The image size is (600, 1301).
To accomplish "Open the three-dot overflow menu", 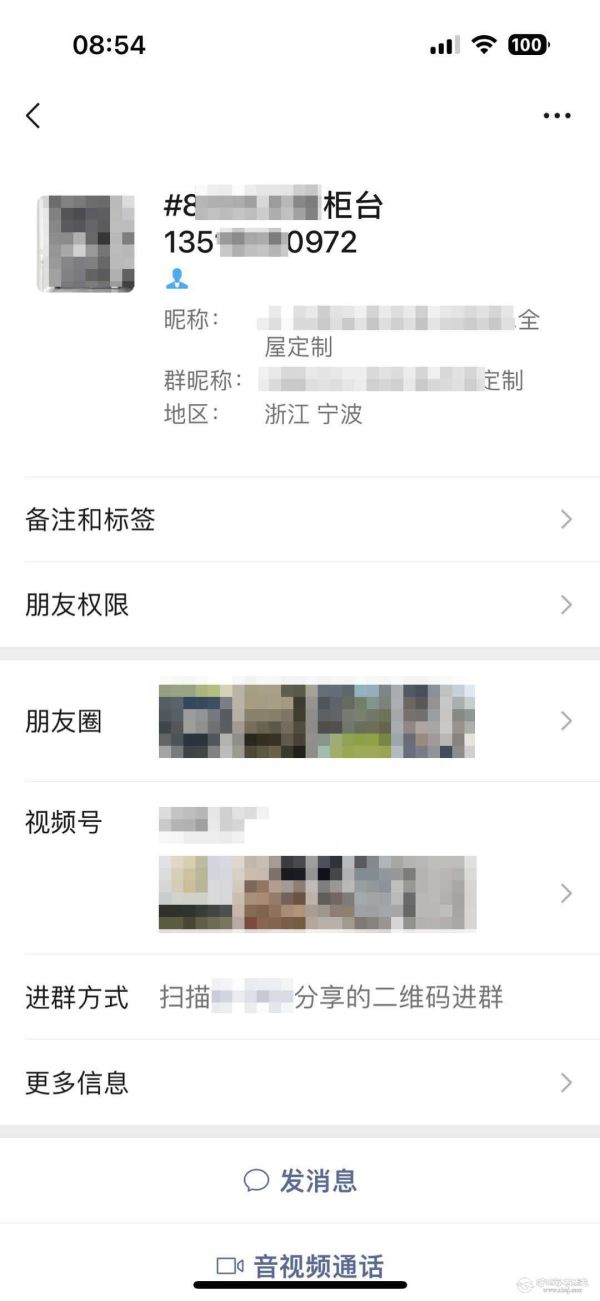I will (x=557, y=116).
